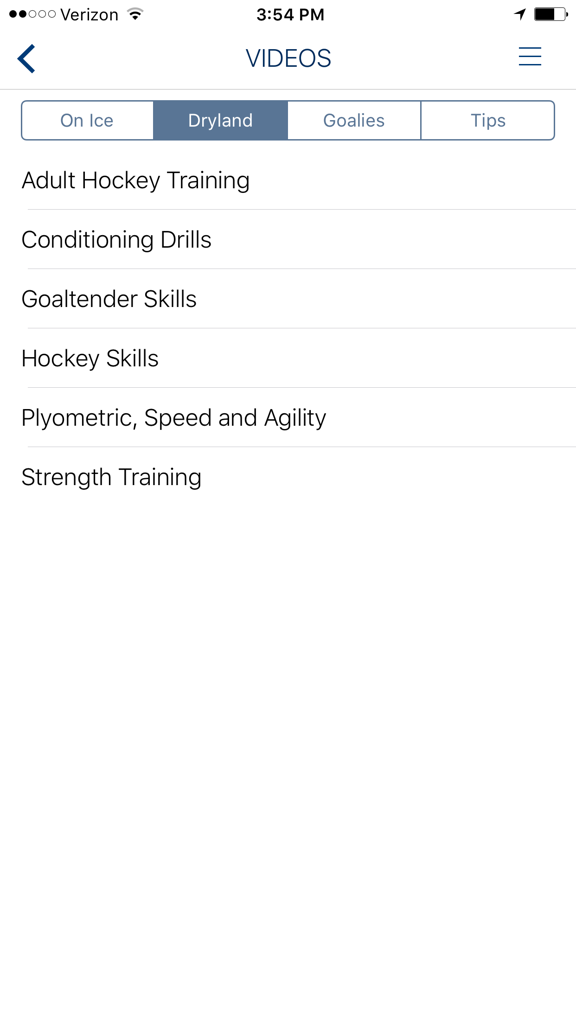This screenshot has width=576, height=1024.
Task: Open the hamburger menu
Action: click(x=530, y=57)
